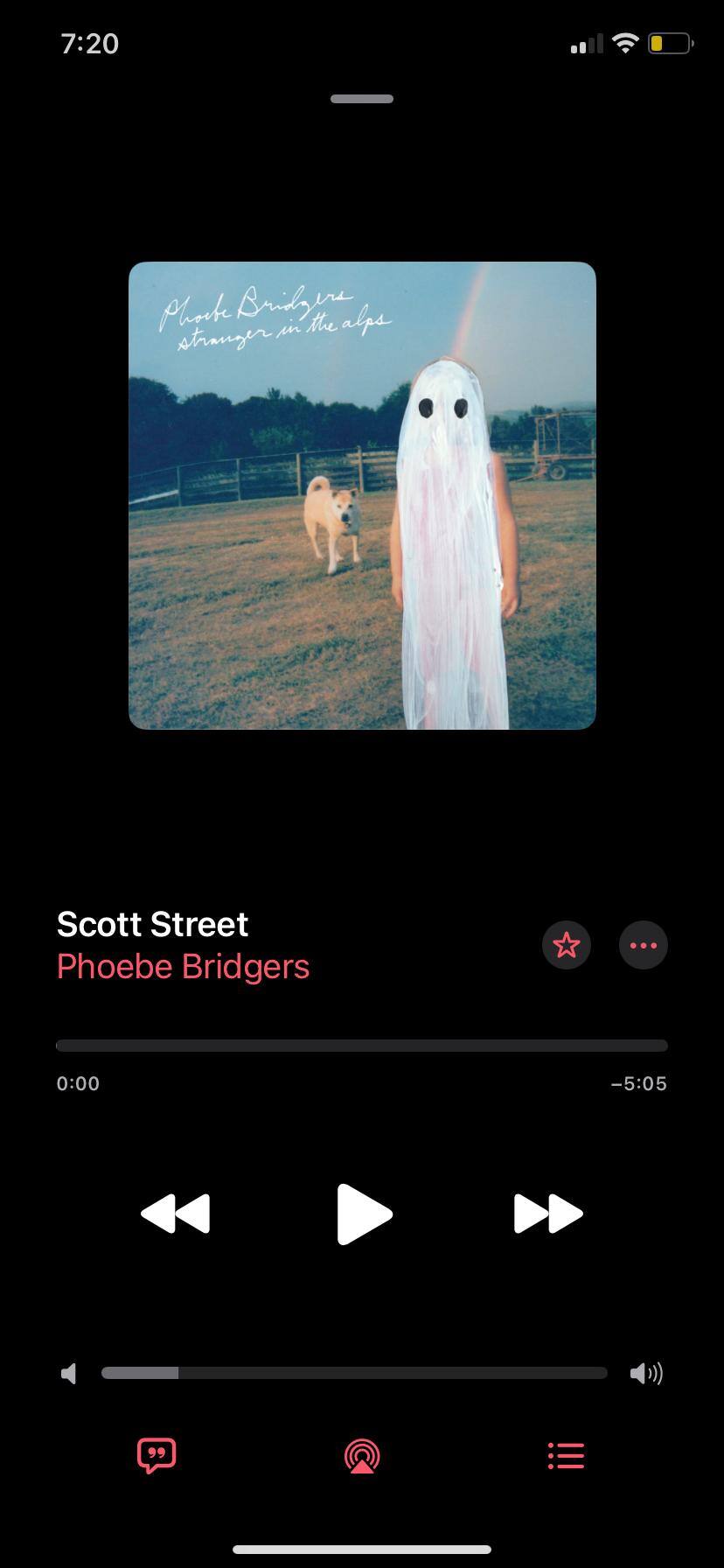The image size is (724, 1568).
Task: Skip to the next track
Action: pyautogui.click(x=548, y=1214)
